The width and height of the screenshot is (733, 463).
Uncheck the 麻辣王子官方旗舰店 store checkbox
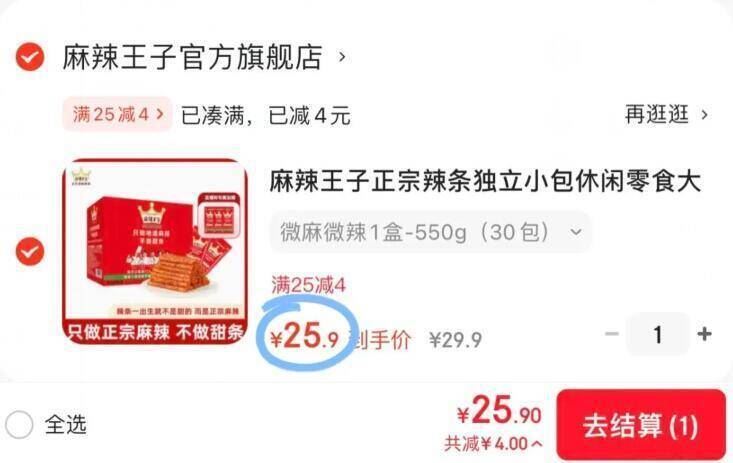pos(31,57)
